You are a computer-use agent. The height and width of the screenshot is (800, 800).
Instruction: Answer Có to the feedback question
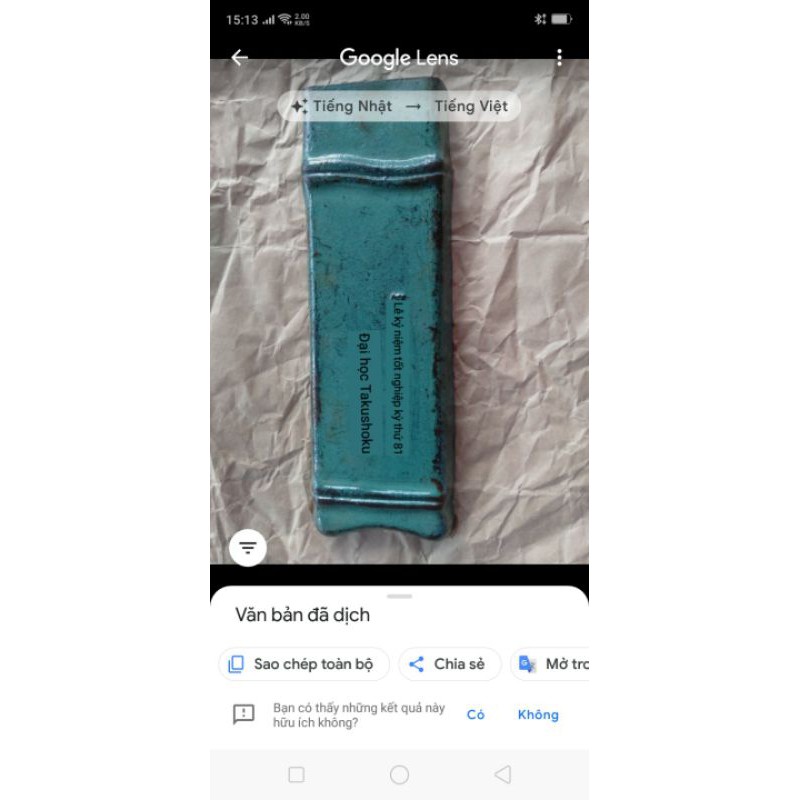coord(476,714)
